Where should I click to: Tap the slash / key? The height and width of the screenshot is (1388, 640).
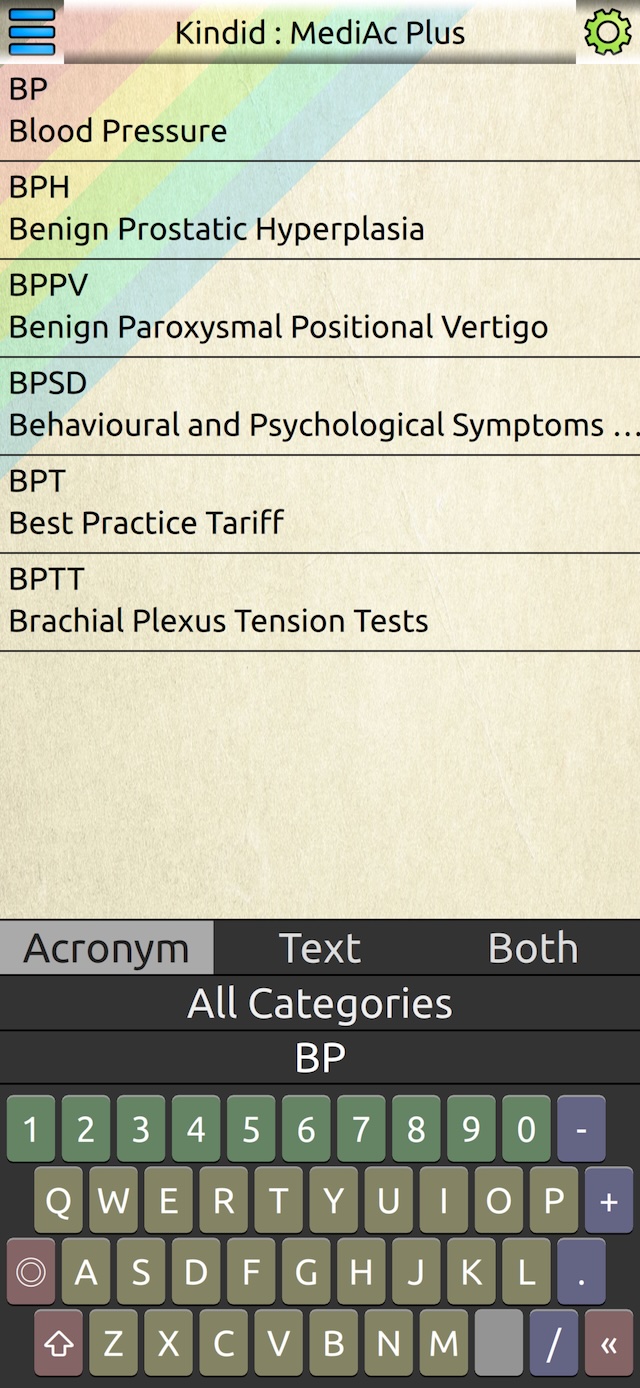tap(553, 1344)
